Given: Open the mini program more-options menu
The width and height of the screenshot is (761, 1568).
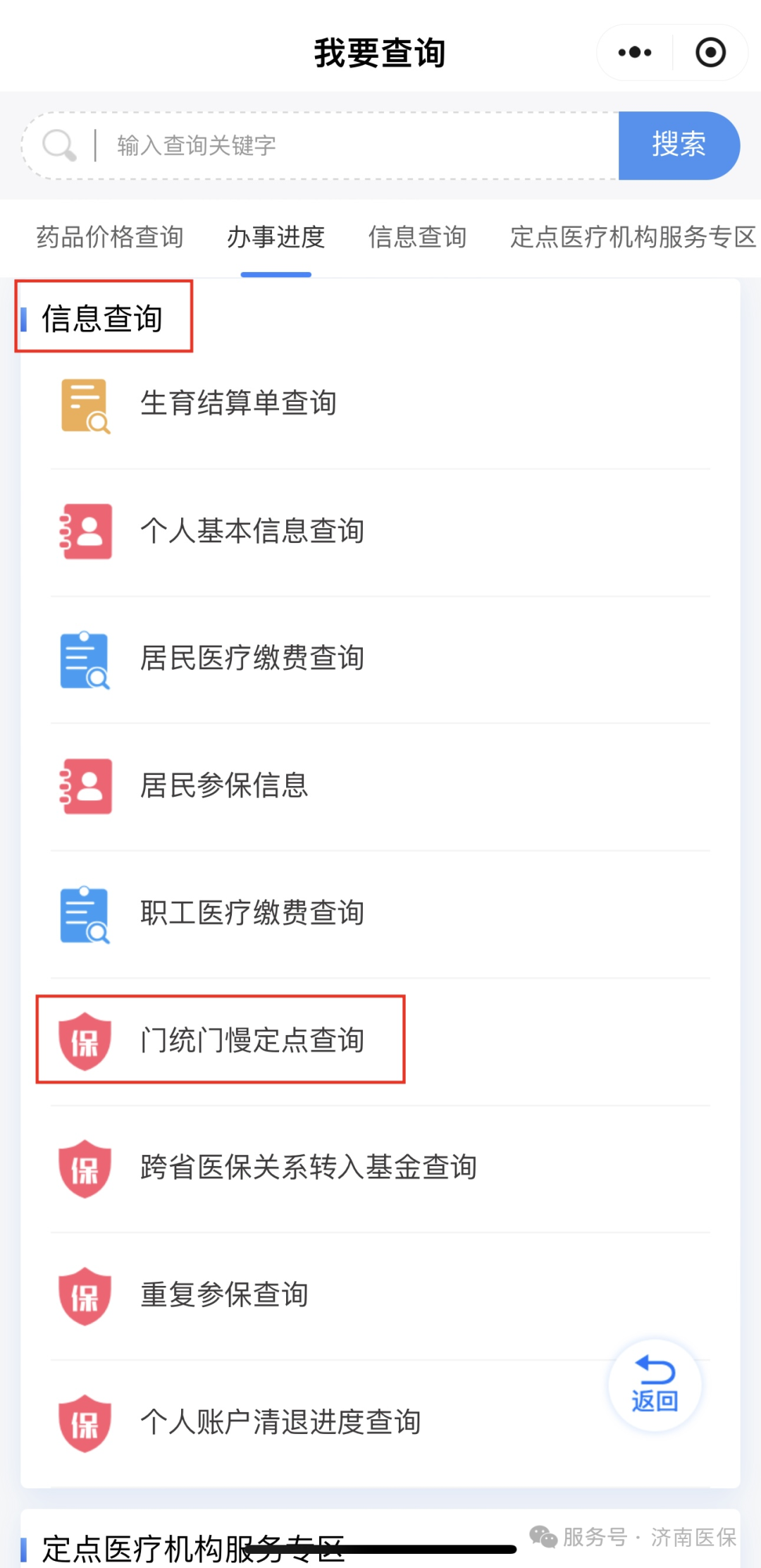Looking at the screenshot, I should tap(634, 53).
